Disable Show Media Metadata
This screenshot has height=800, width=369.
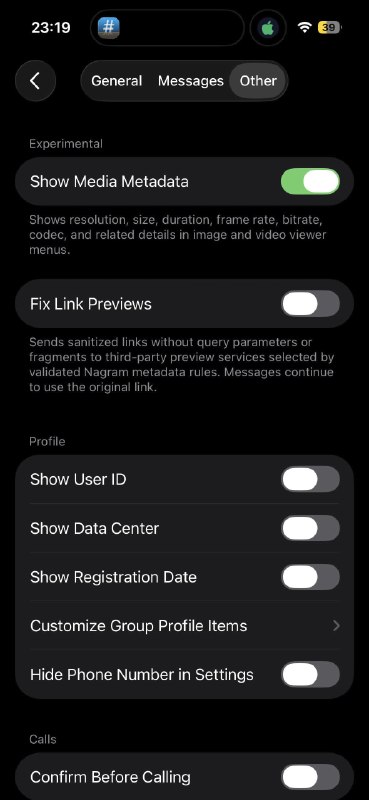click(x=310, y=182)
